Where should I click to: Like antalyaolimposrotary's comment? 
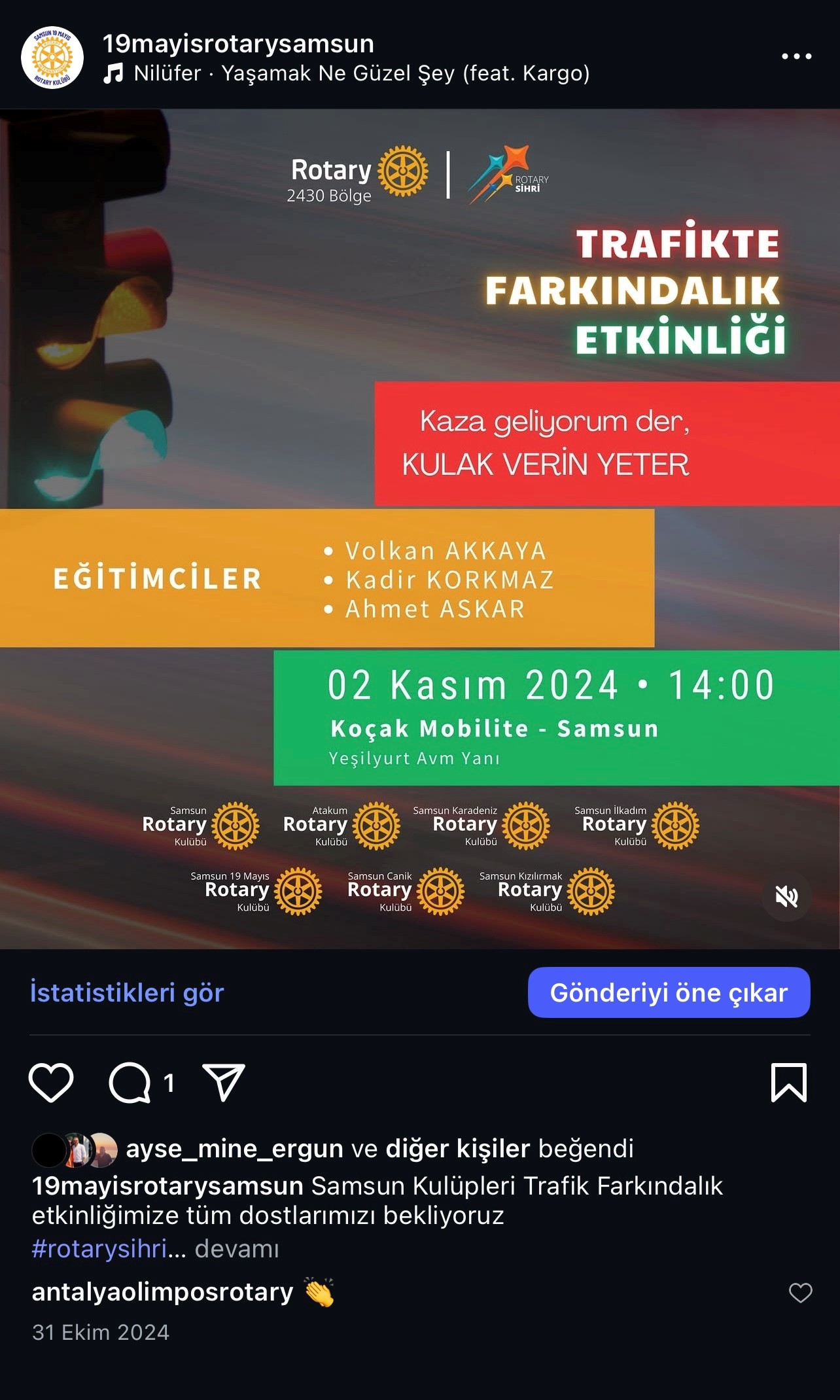[x=800, y=1293]
